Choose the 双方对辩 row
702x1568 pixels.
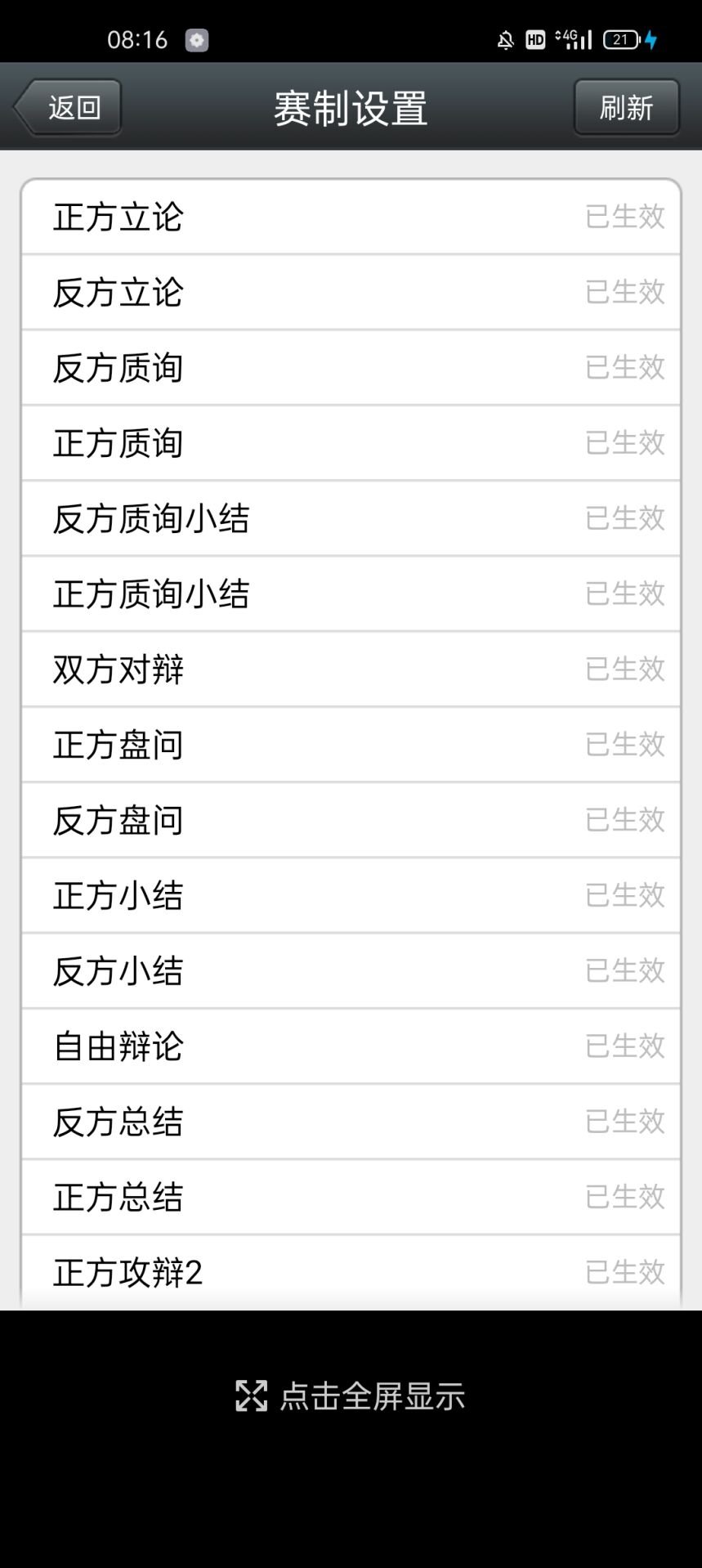coord(351,670)
